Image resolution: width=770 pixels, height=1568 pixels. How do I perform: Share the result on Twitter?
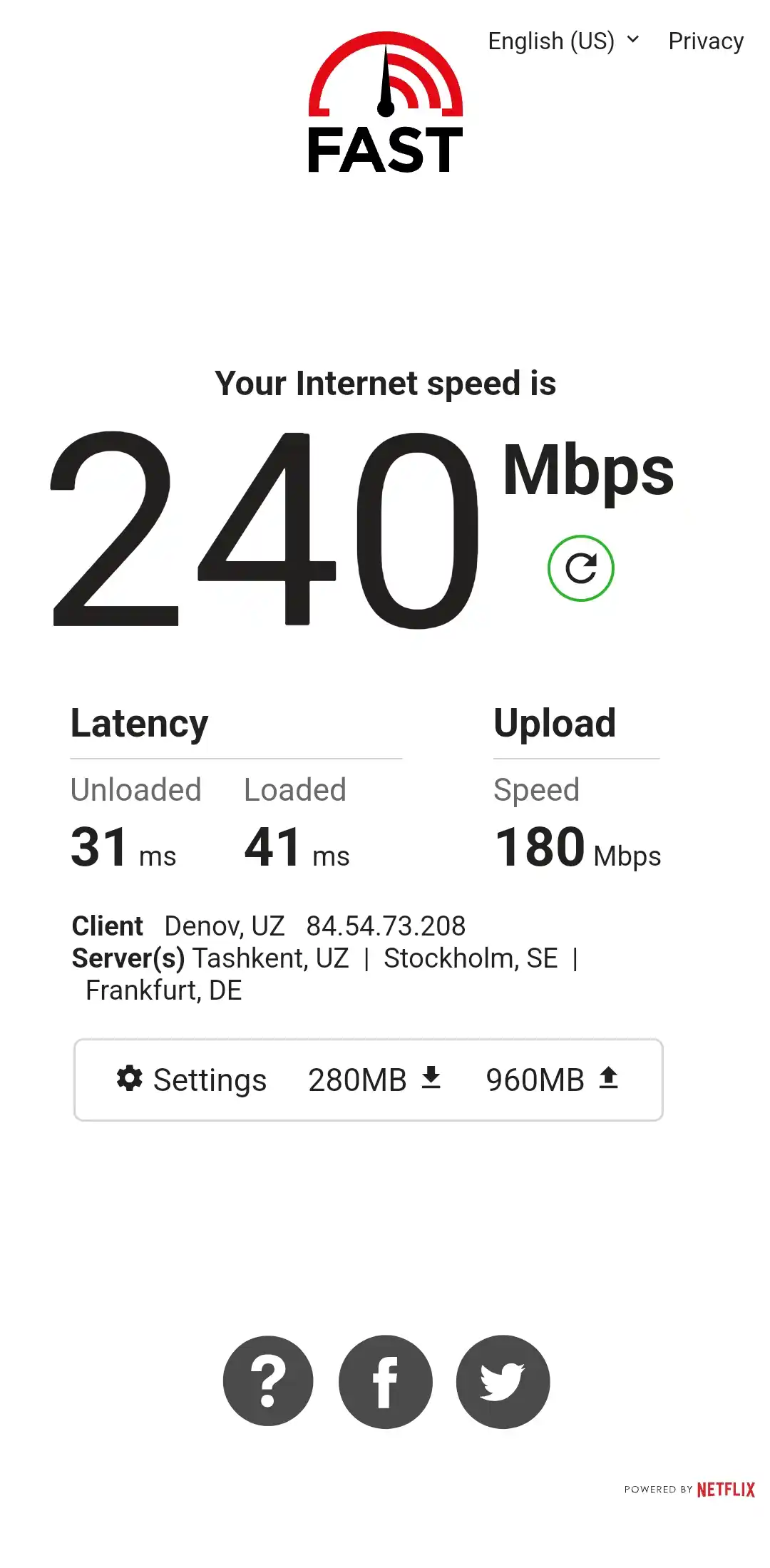pos(503,1381)
